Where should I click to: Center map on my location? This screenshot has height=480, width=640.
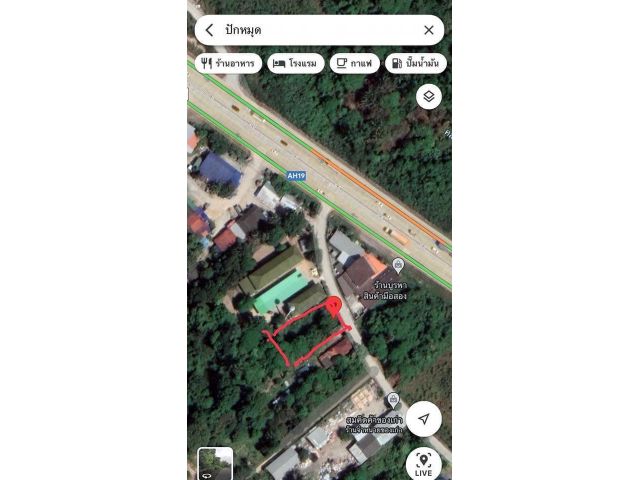424,418
